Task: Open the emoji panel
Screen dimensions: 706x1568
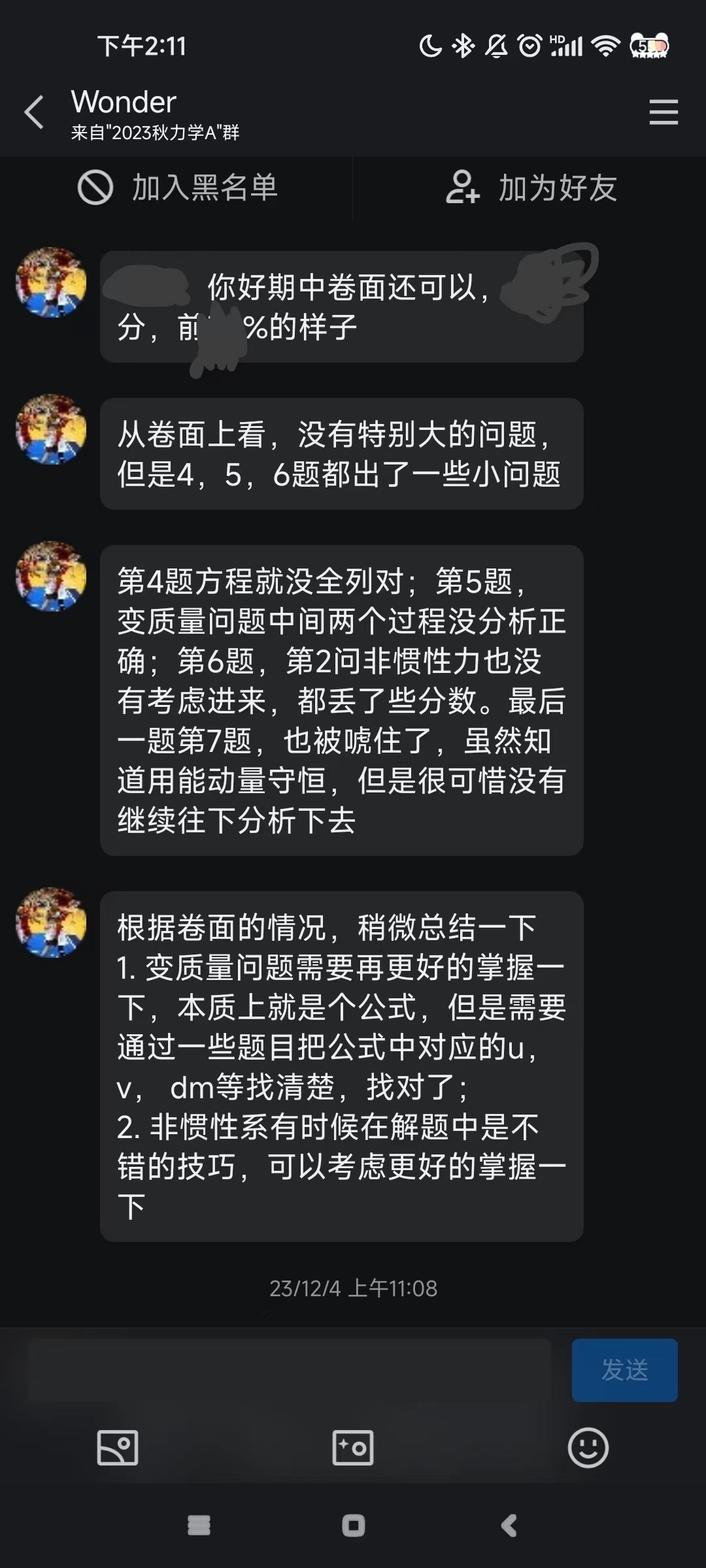Action: [588, 1448]
